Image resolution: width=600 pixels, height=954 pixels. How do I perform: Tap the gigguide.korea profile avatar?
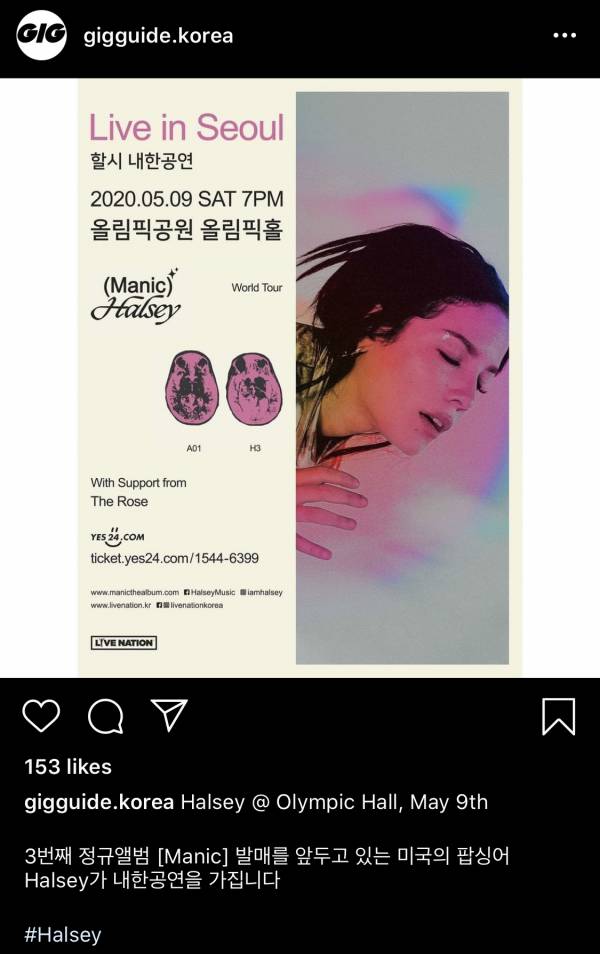pyautogui.click(x=42, y=36)
